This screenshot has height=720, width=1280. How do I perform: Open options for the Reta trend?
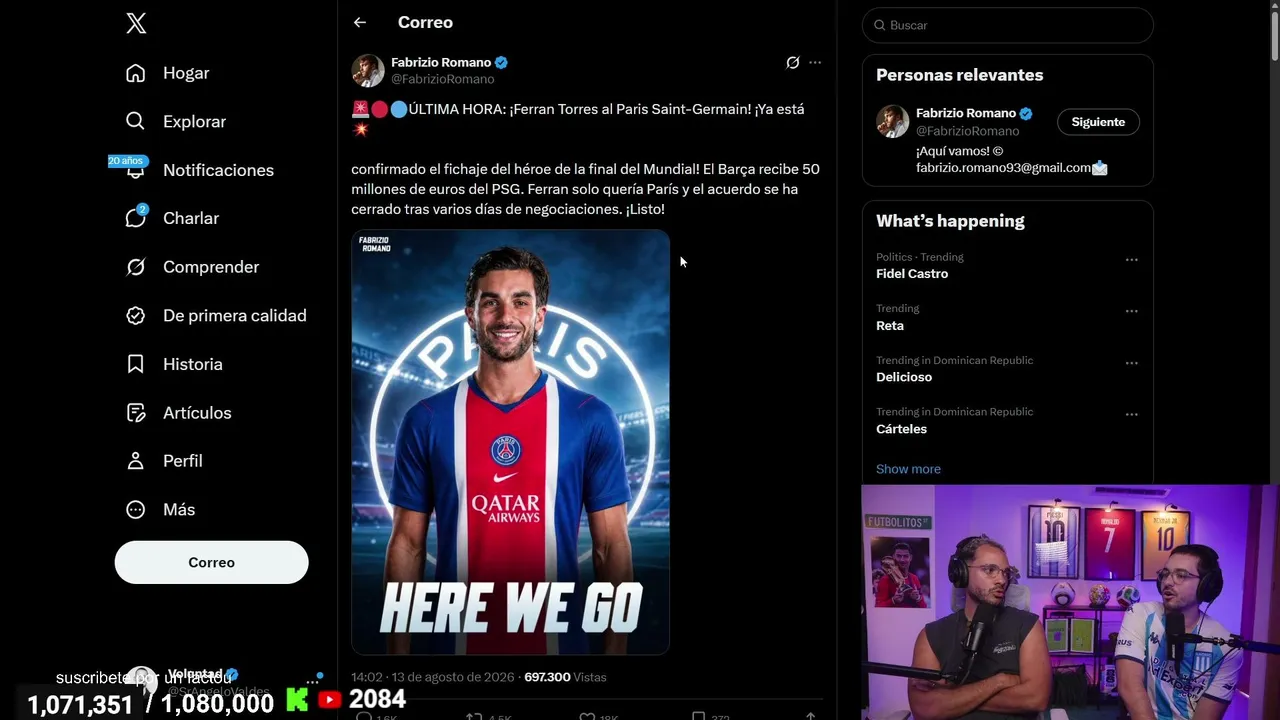[1131, 311]
